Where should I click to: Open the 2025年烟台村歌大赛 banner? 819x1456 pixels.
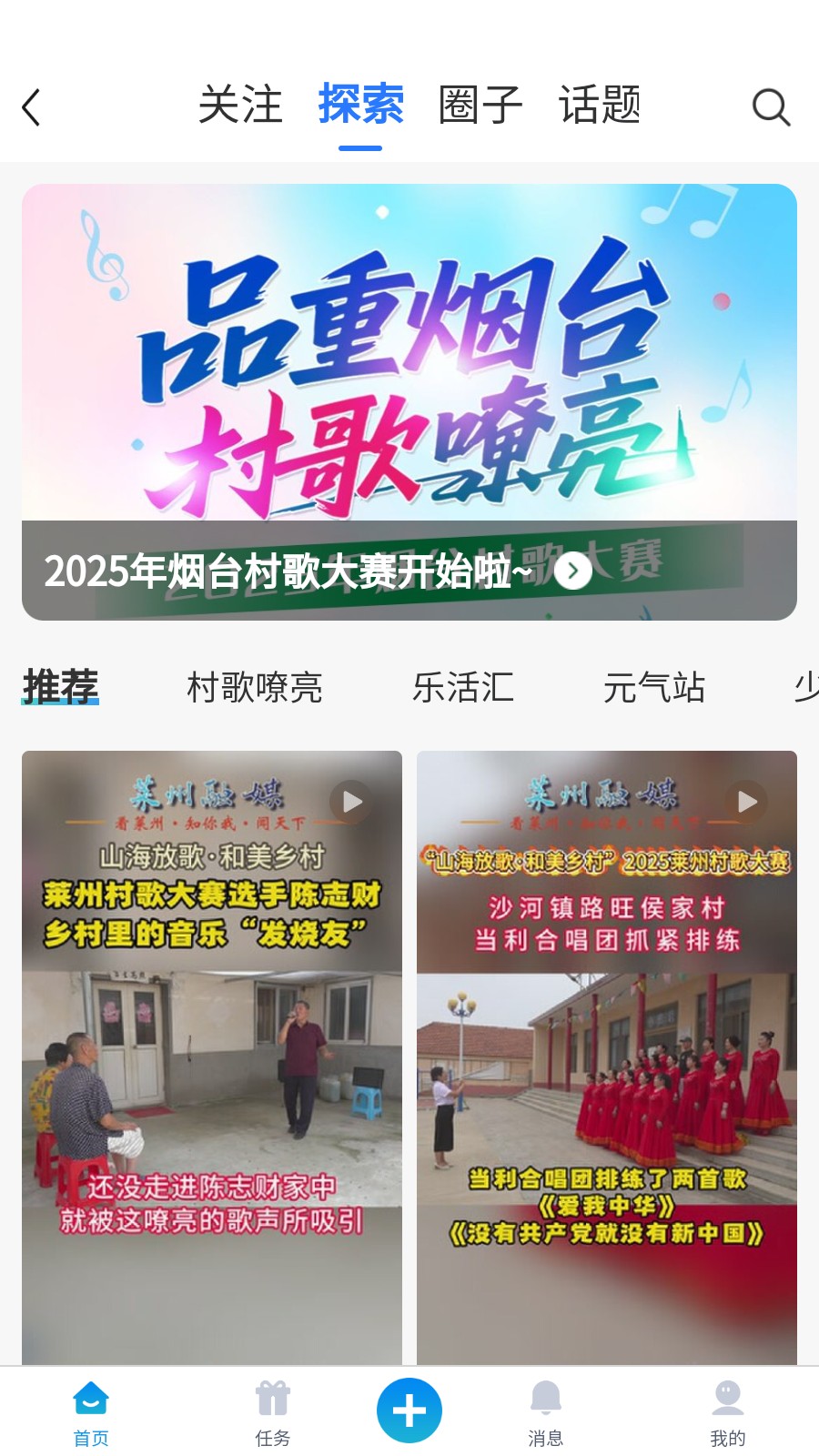point(409,402)
